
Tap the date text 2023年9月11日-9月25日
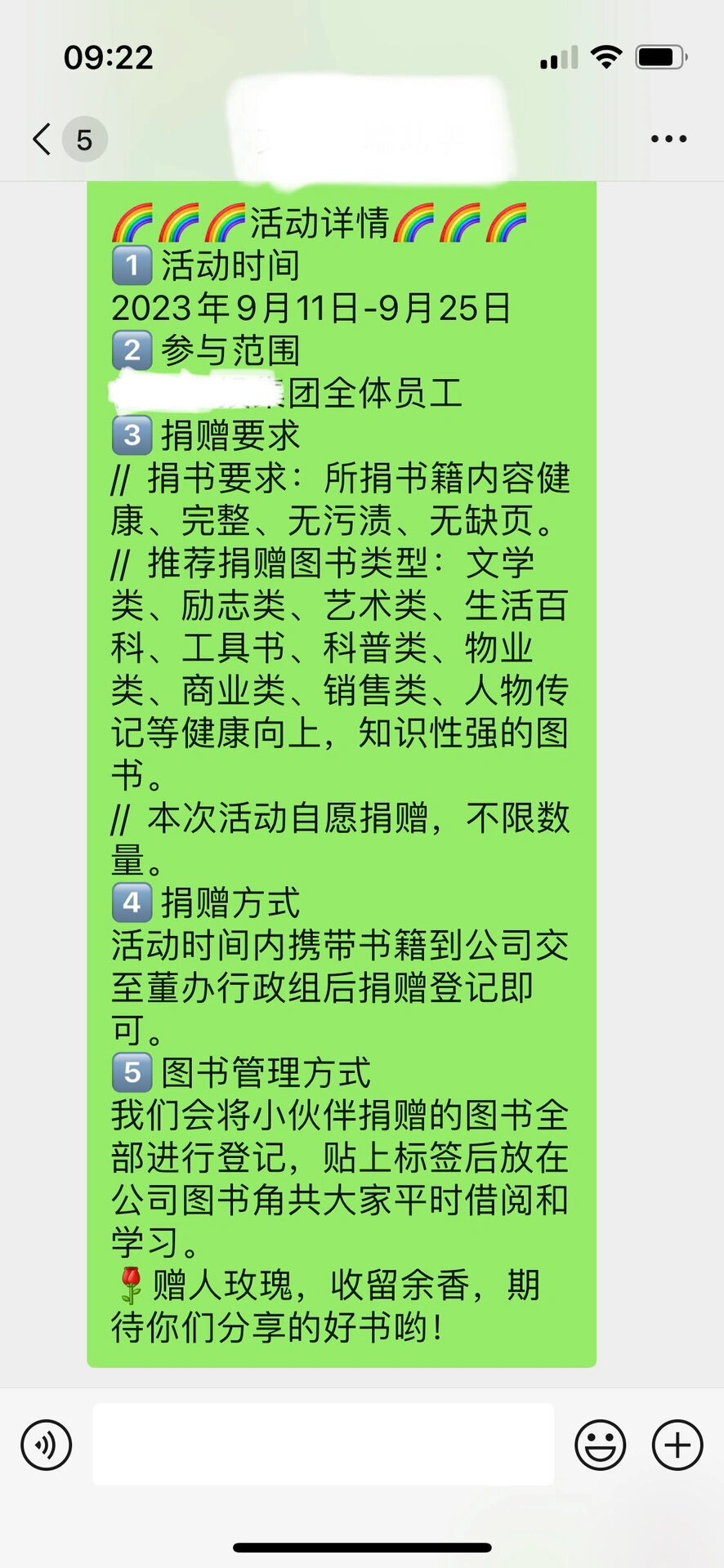311,309
